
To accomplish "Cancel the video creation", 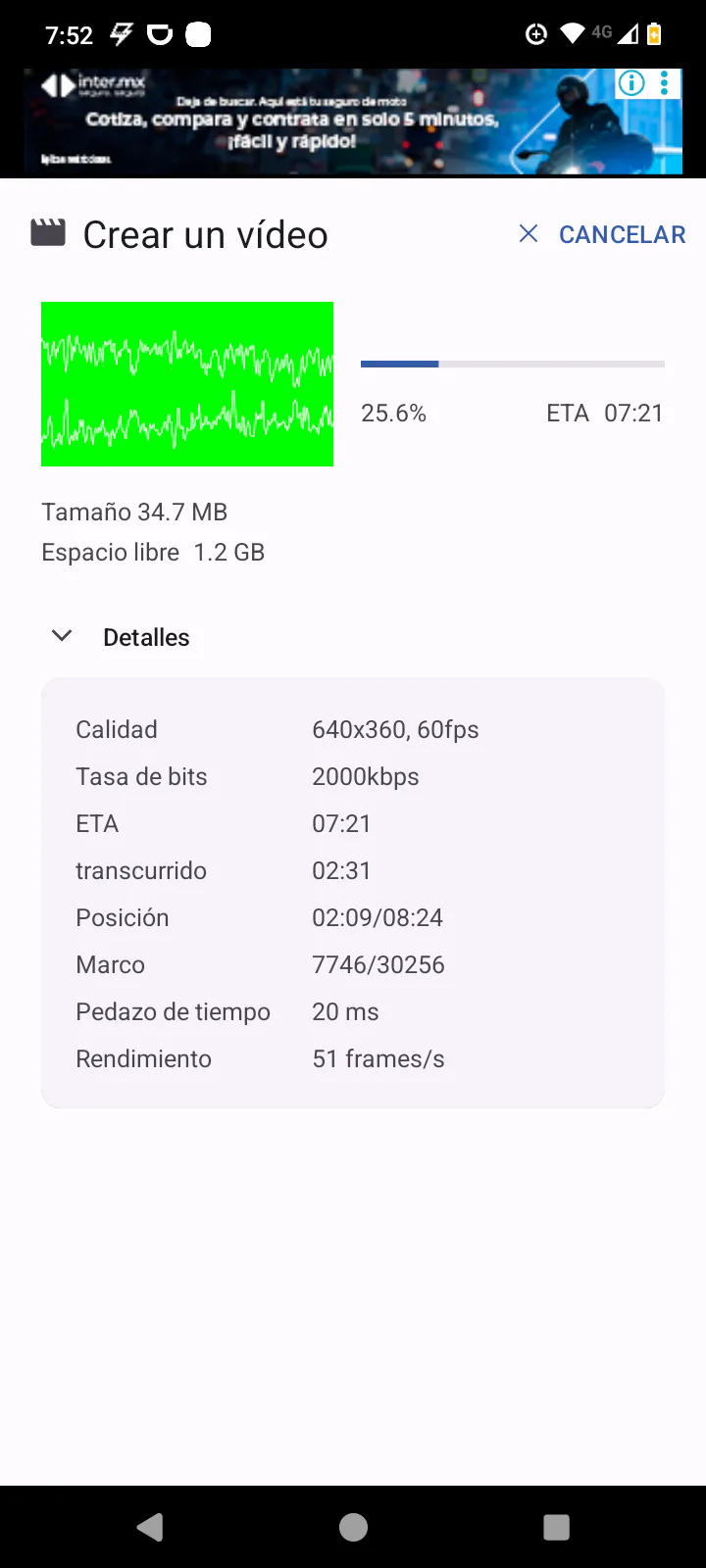I will tap(603, 234).
